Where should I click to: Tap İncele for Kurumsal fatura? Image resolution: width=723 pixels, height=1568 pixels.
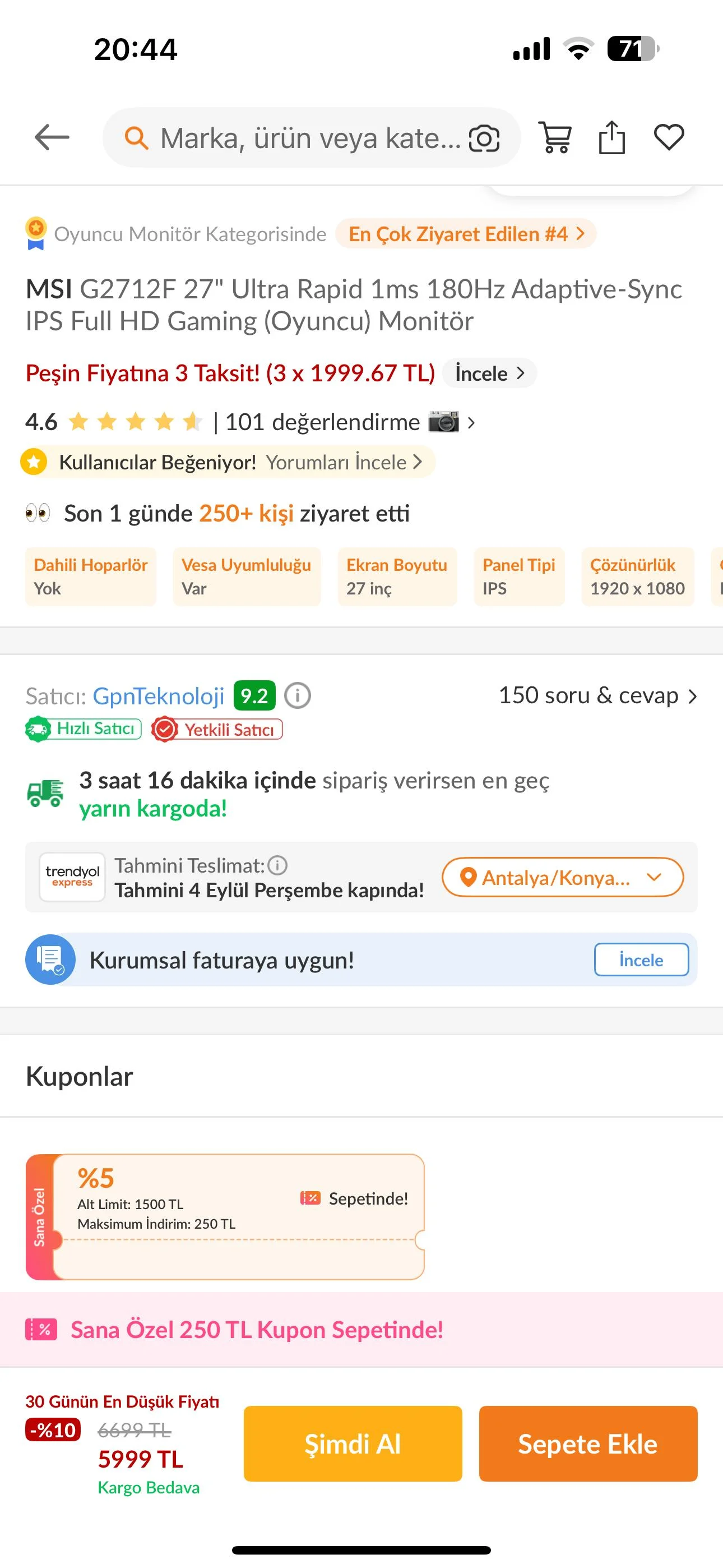641,960
